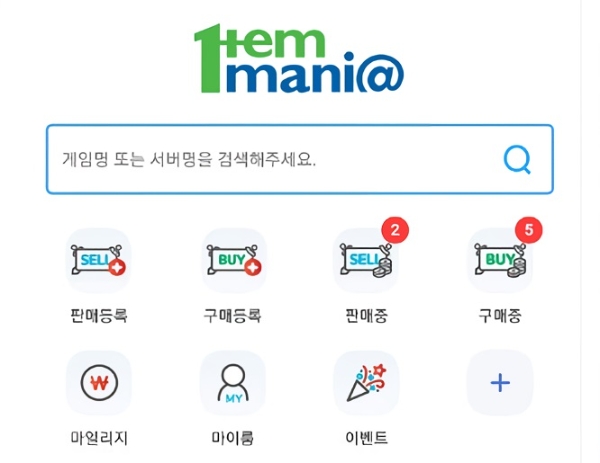The height and width of the screenshot is (463, 600).
Task: Tap the plus shortcut button
Action: click(x=500, y=383)
